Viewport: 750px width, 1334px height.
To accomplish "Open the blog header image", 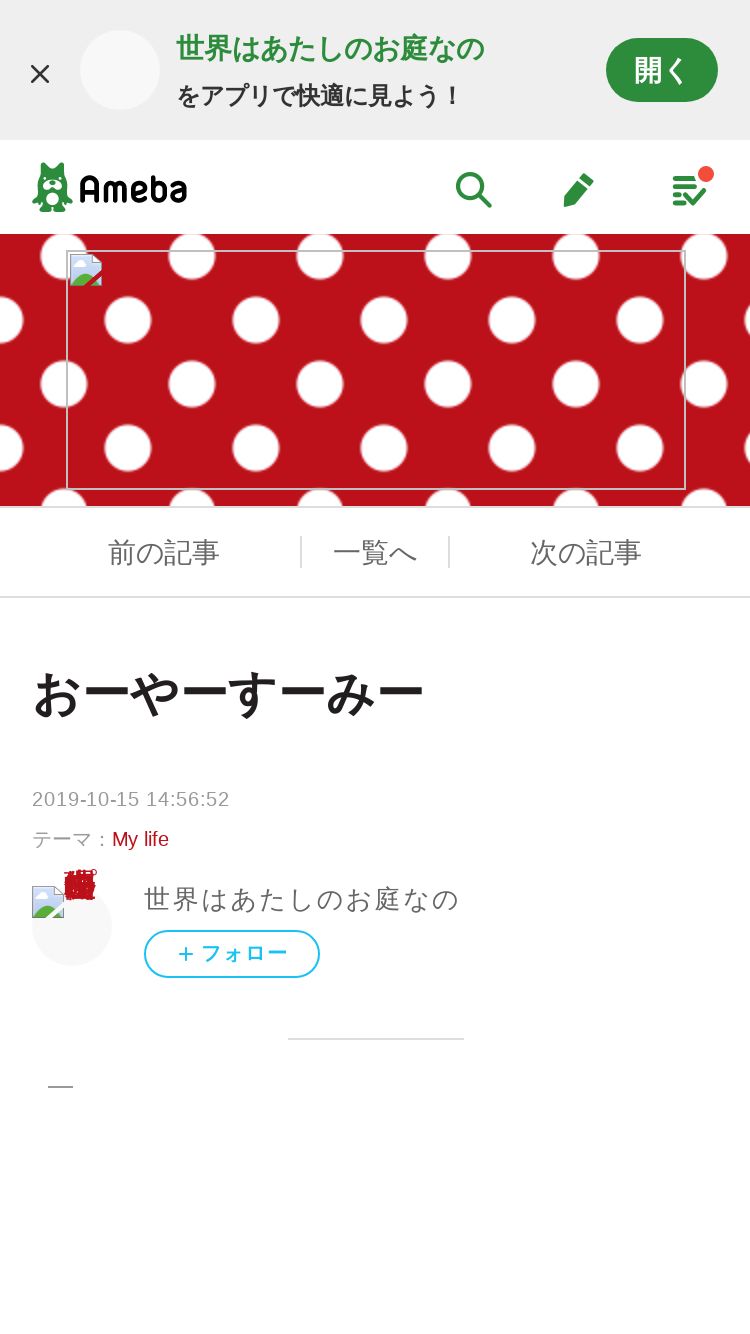I will [x=376, y=370].
